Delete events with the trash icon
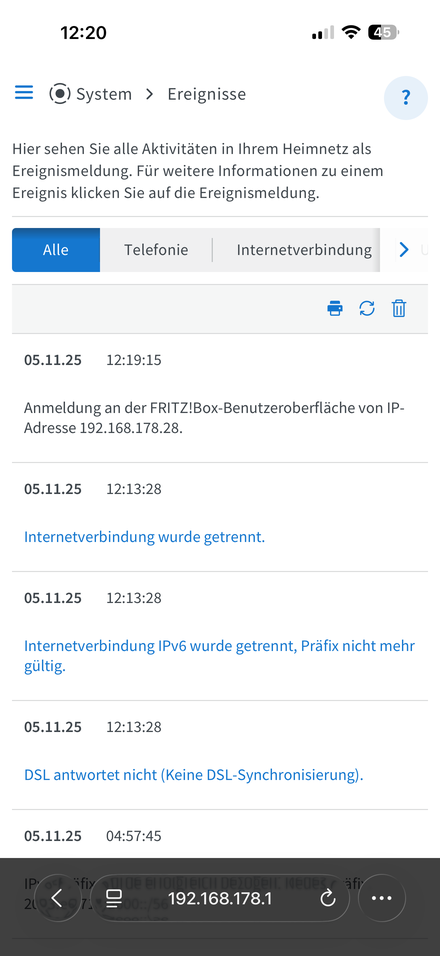Viewport: 440px width, 956px height. click(399, 309)
